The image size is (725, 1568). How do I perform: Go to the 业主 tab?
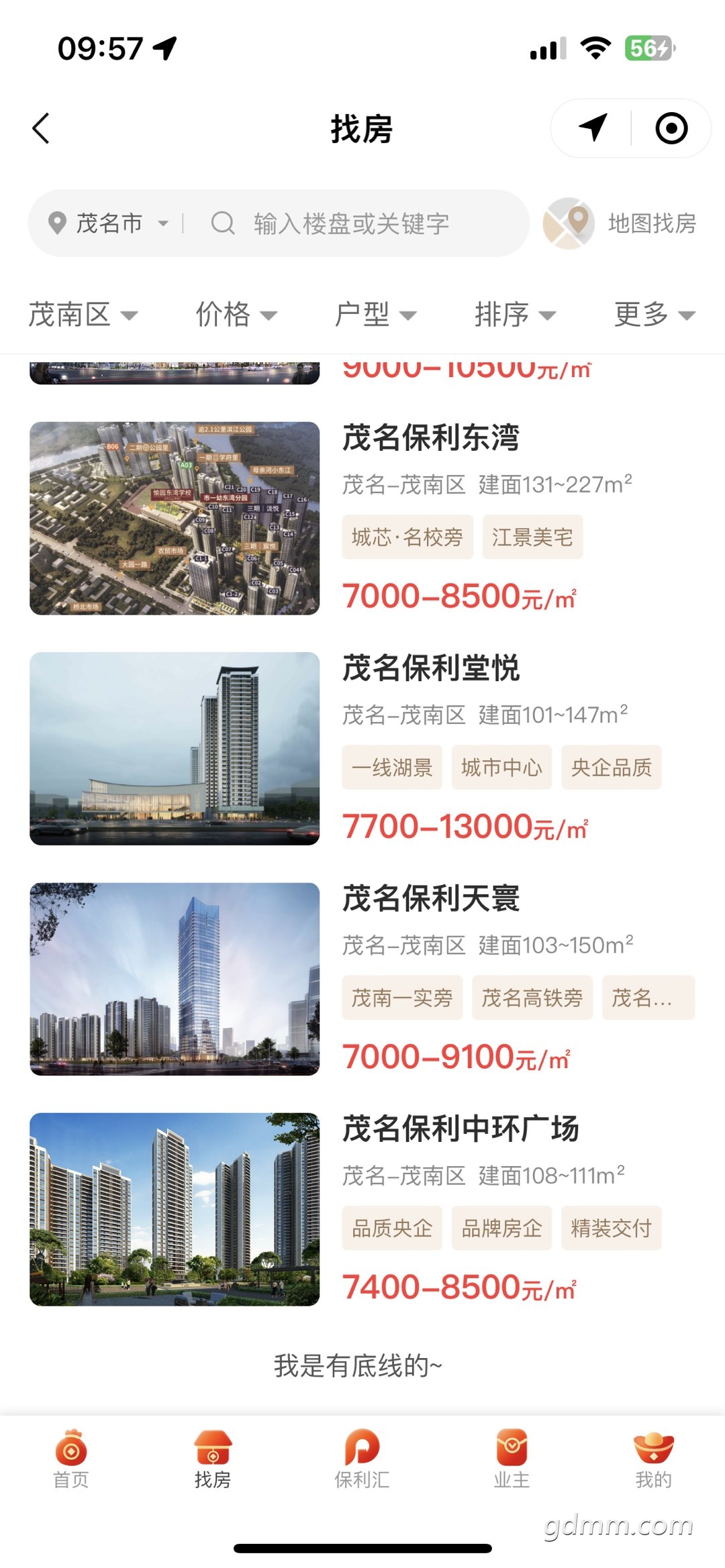512,1459
